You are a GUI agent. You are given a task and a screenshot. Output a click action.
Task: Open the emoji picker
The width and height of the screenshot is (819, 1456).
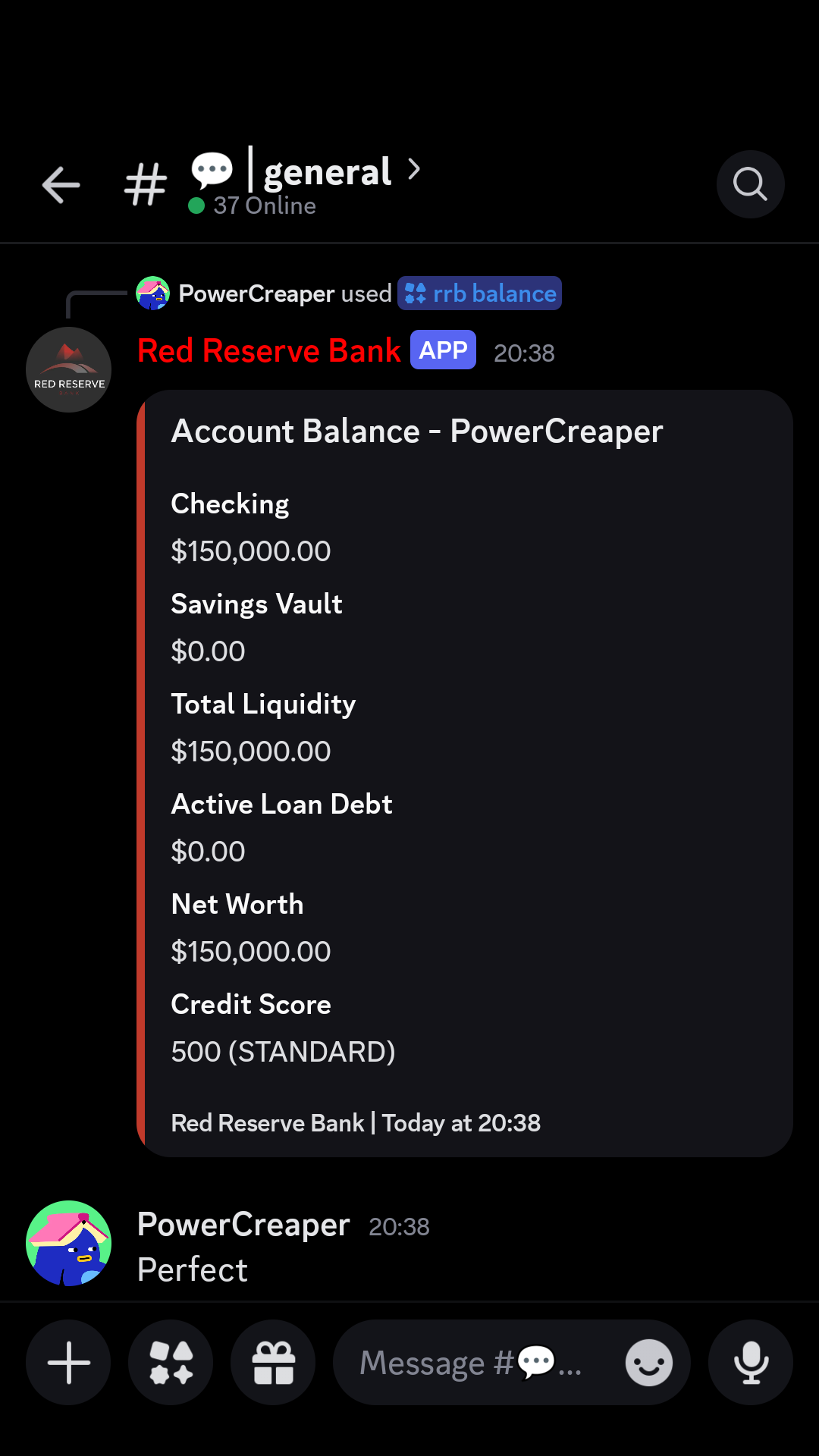[x=649, y=1363]
